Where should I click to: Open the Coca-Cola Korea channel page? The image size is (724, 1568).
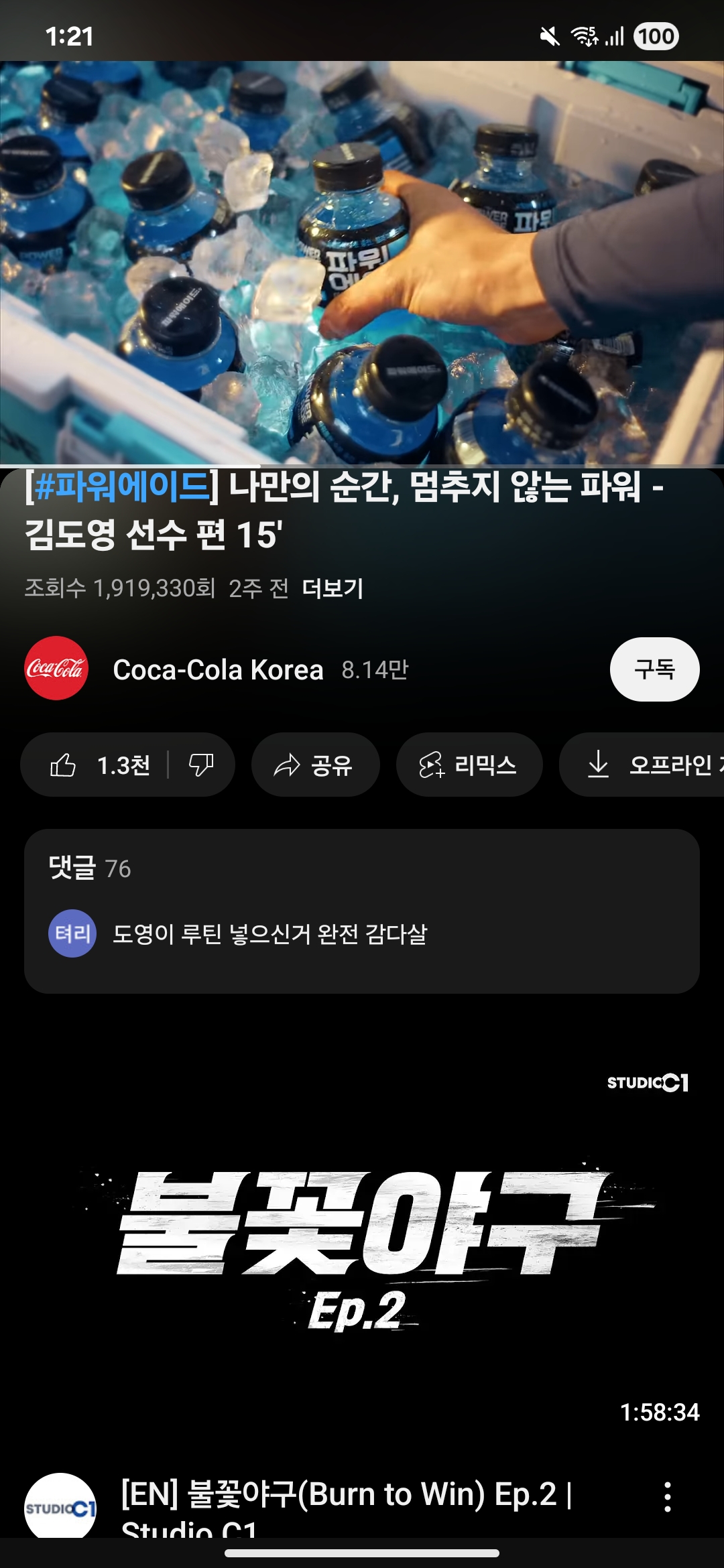217,669
